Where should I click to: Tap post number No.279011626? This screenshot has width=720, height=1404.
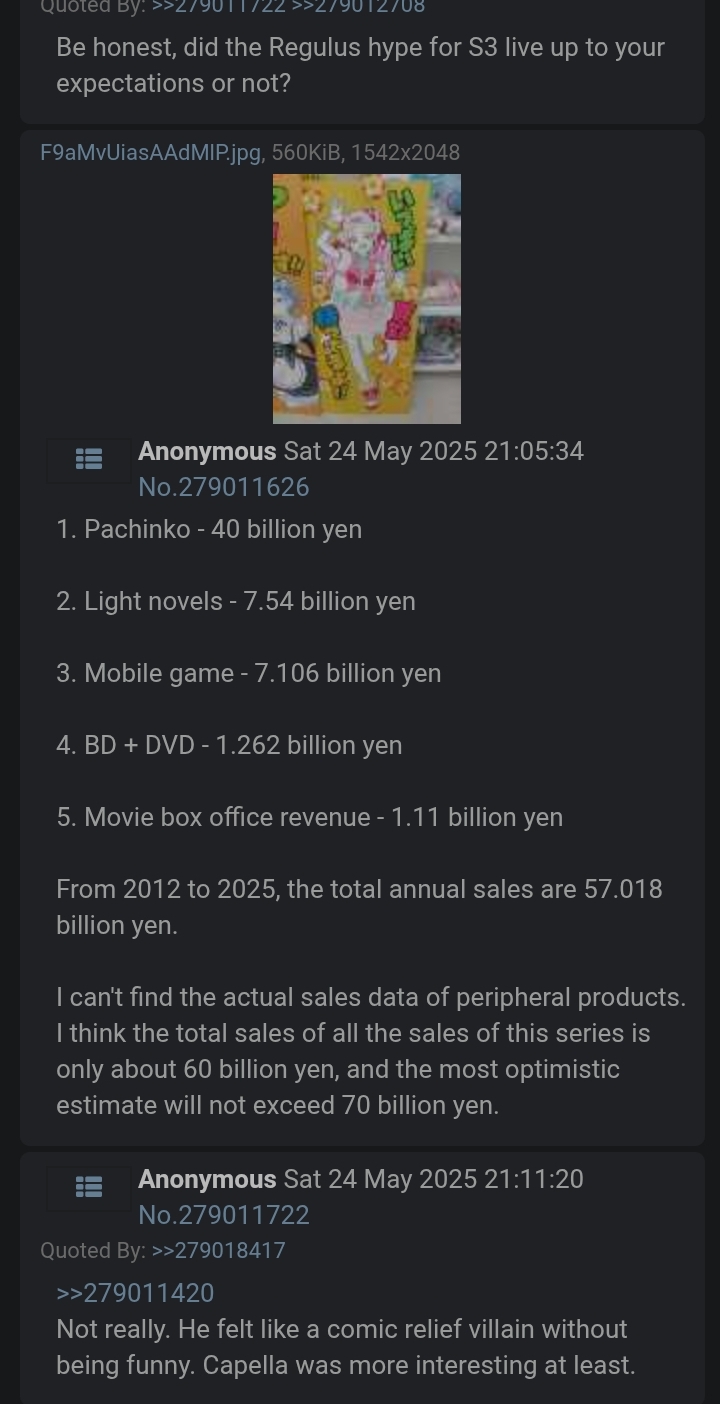(x=224, y=487)
